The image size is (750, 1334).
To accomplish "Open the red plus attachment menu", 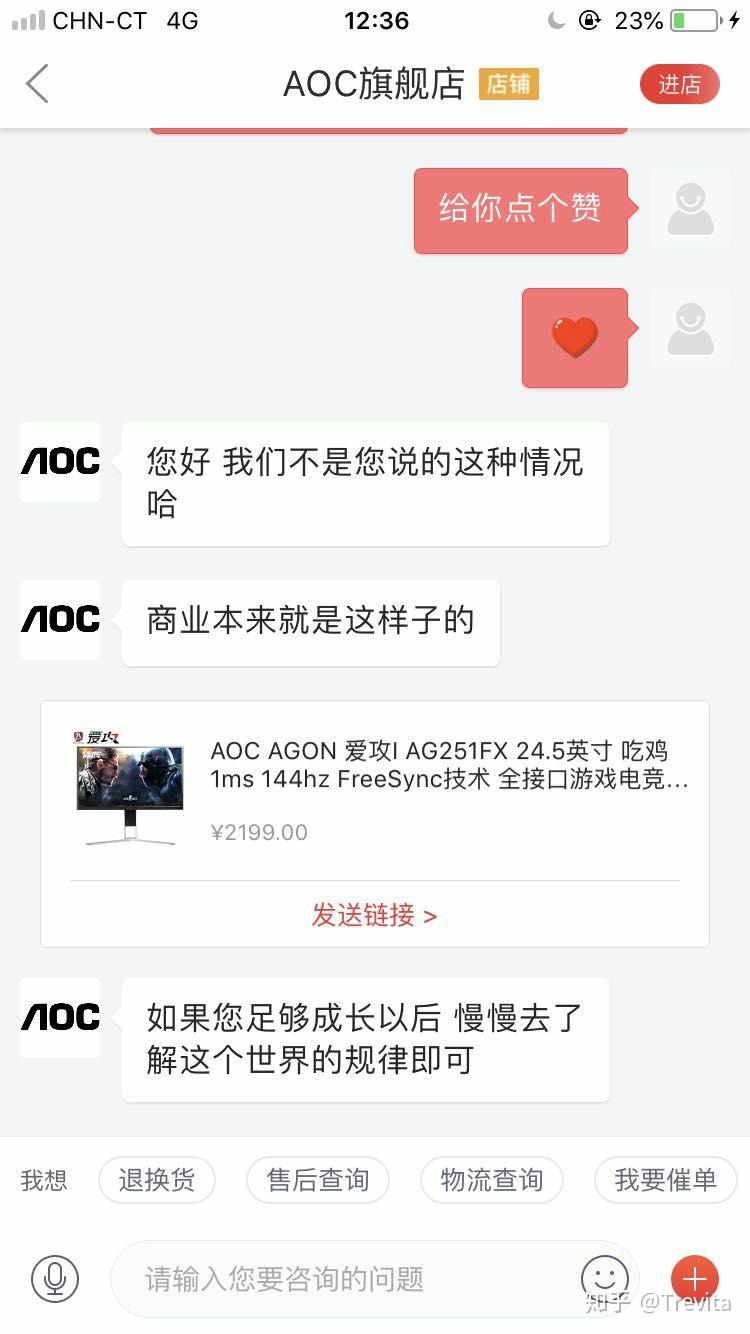I will click(x=695, y=1278).
